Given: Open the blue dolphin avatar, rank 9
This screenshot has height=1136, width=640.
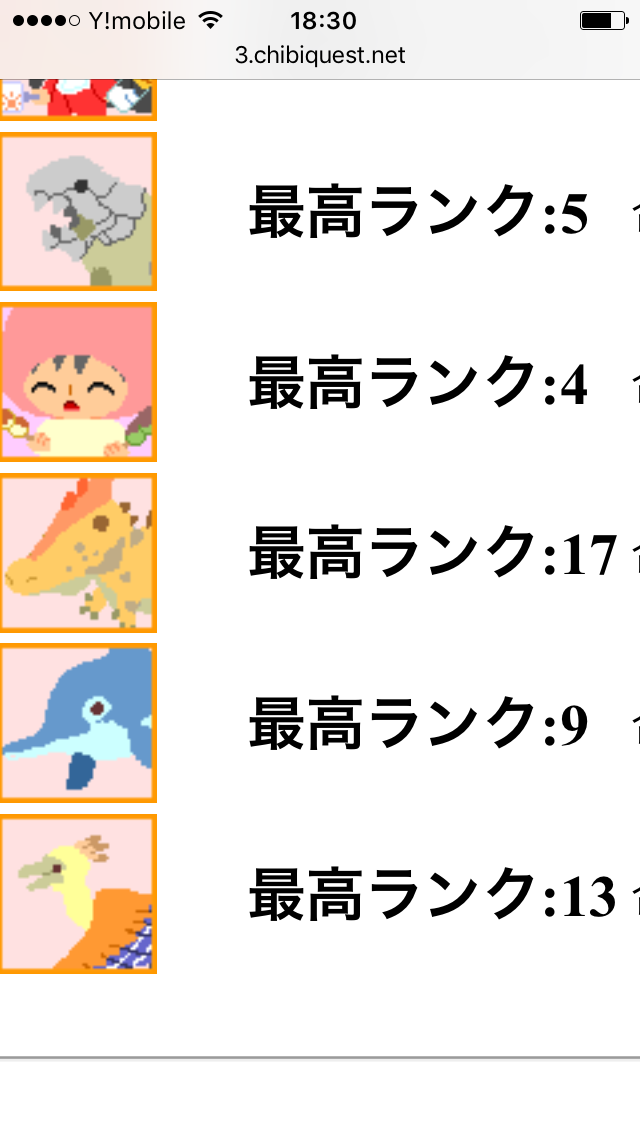Looking at the screenshot, I should pyautogui.click(x=78, y=723).
